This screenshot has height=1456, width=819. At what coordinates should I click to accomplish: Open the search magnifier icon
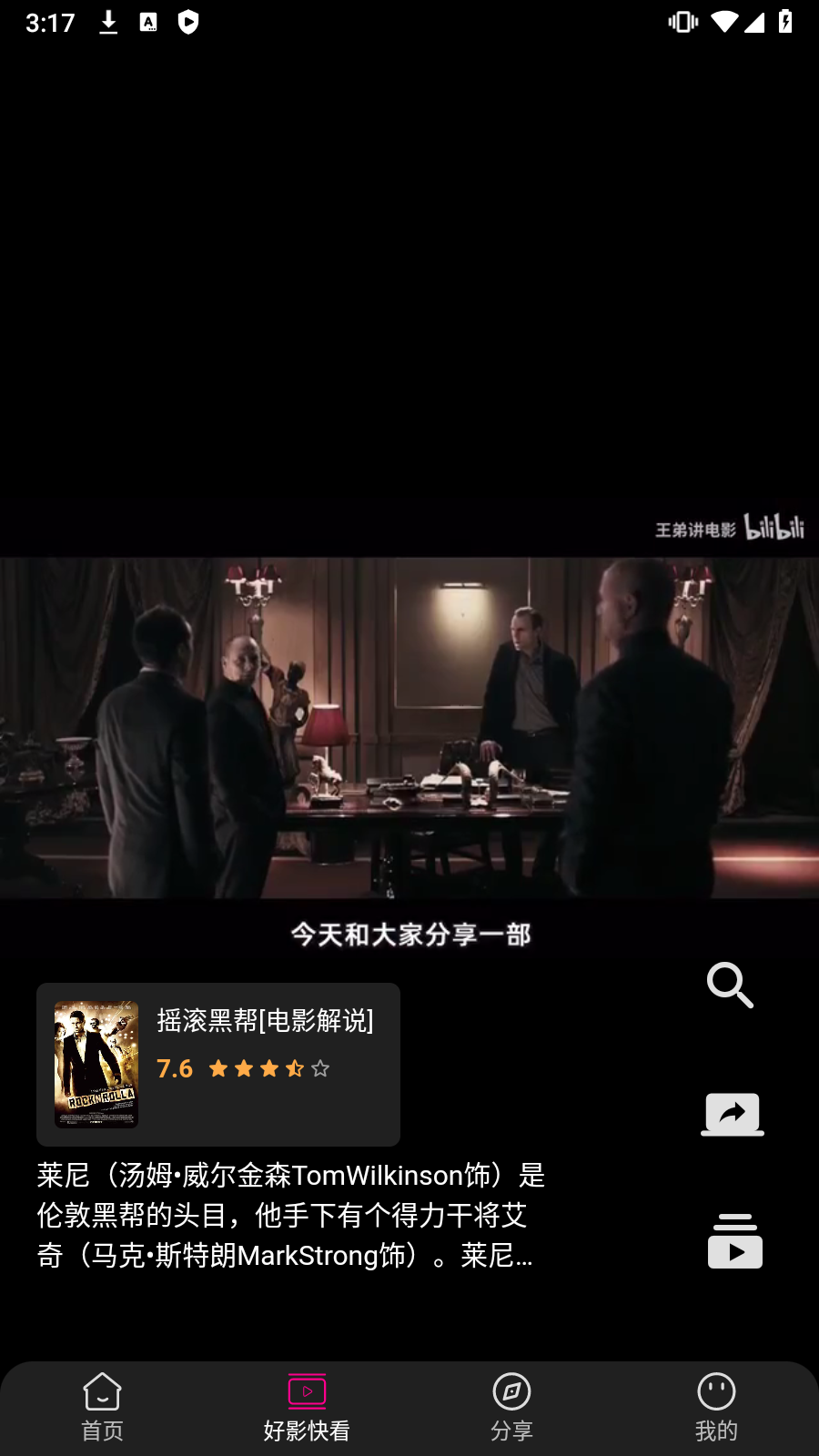coord(731,986)
